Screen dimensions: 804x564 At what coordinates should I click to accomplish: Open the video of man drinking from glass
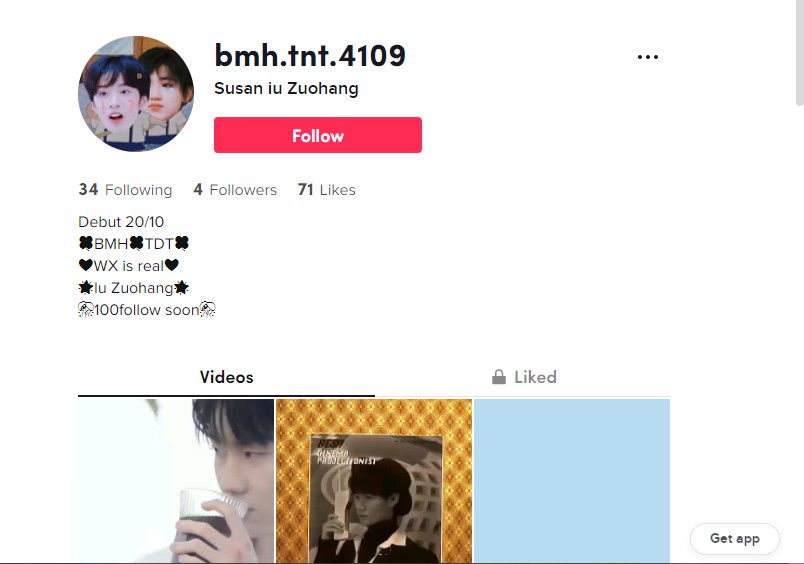(176, 480)
